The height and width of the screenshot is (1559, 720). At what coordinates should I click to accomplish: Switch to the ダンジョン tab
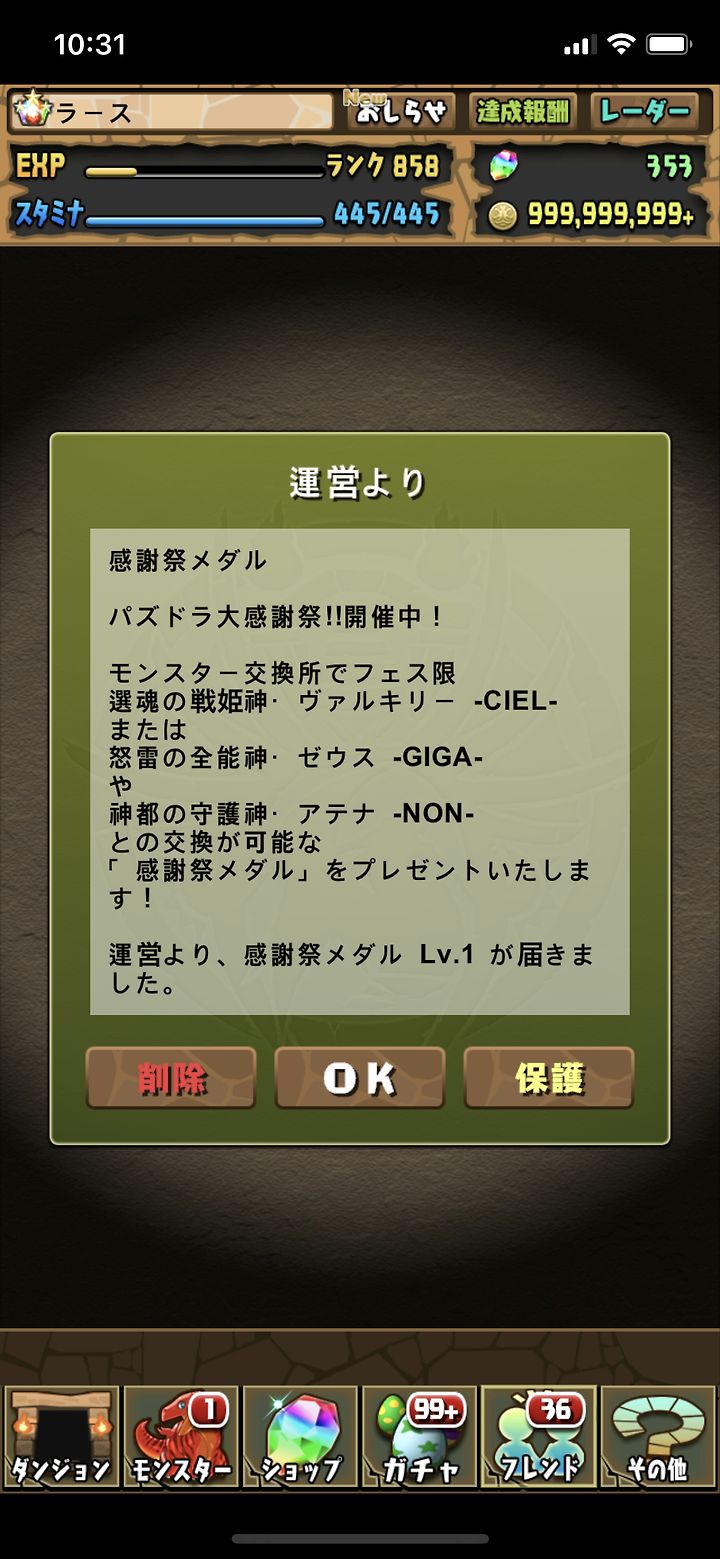click(x=61, y=1437)
